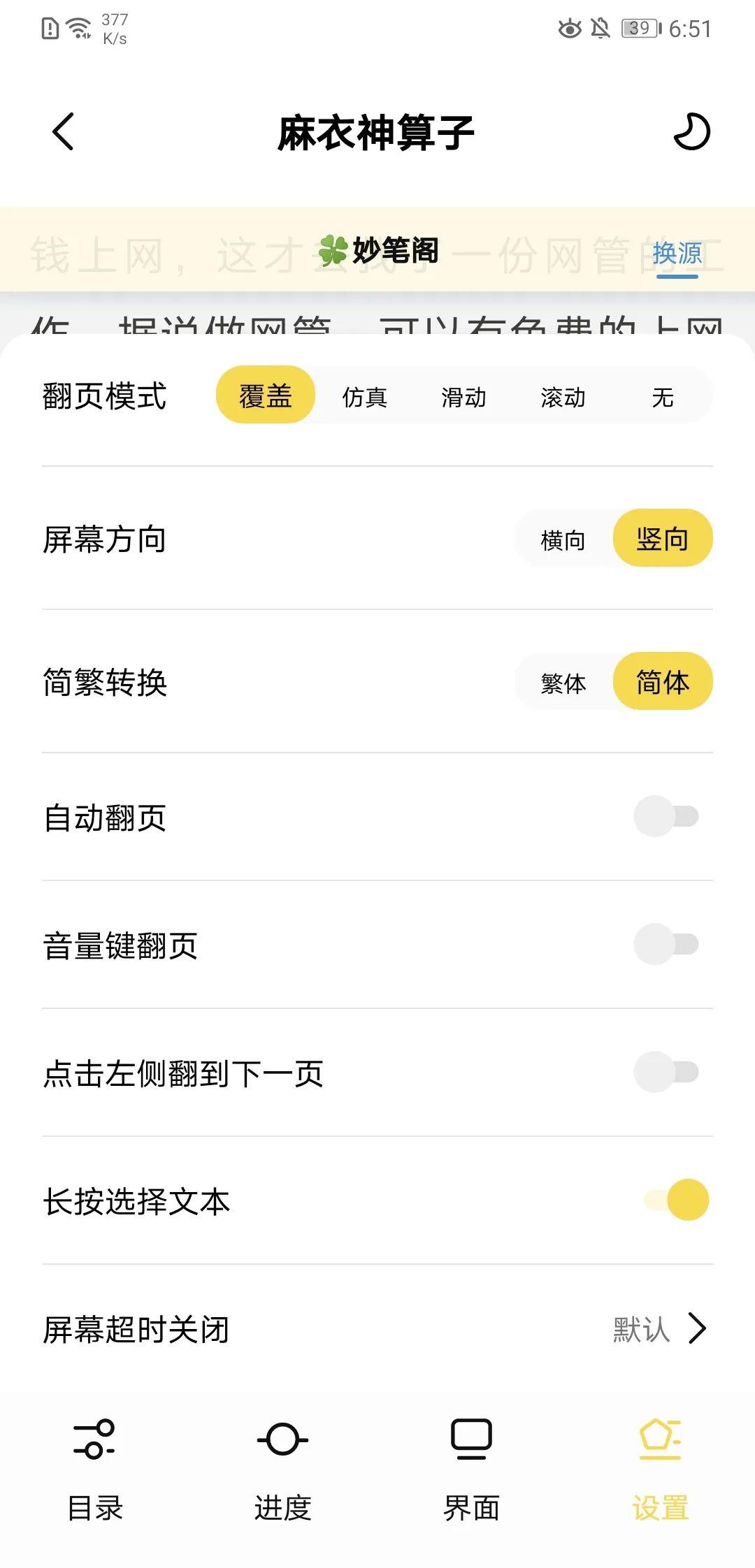Tap 换源 to change book source

point(677,254)
